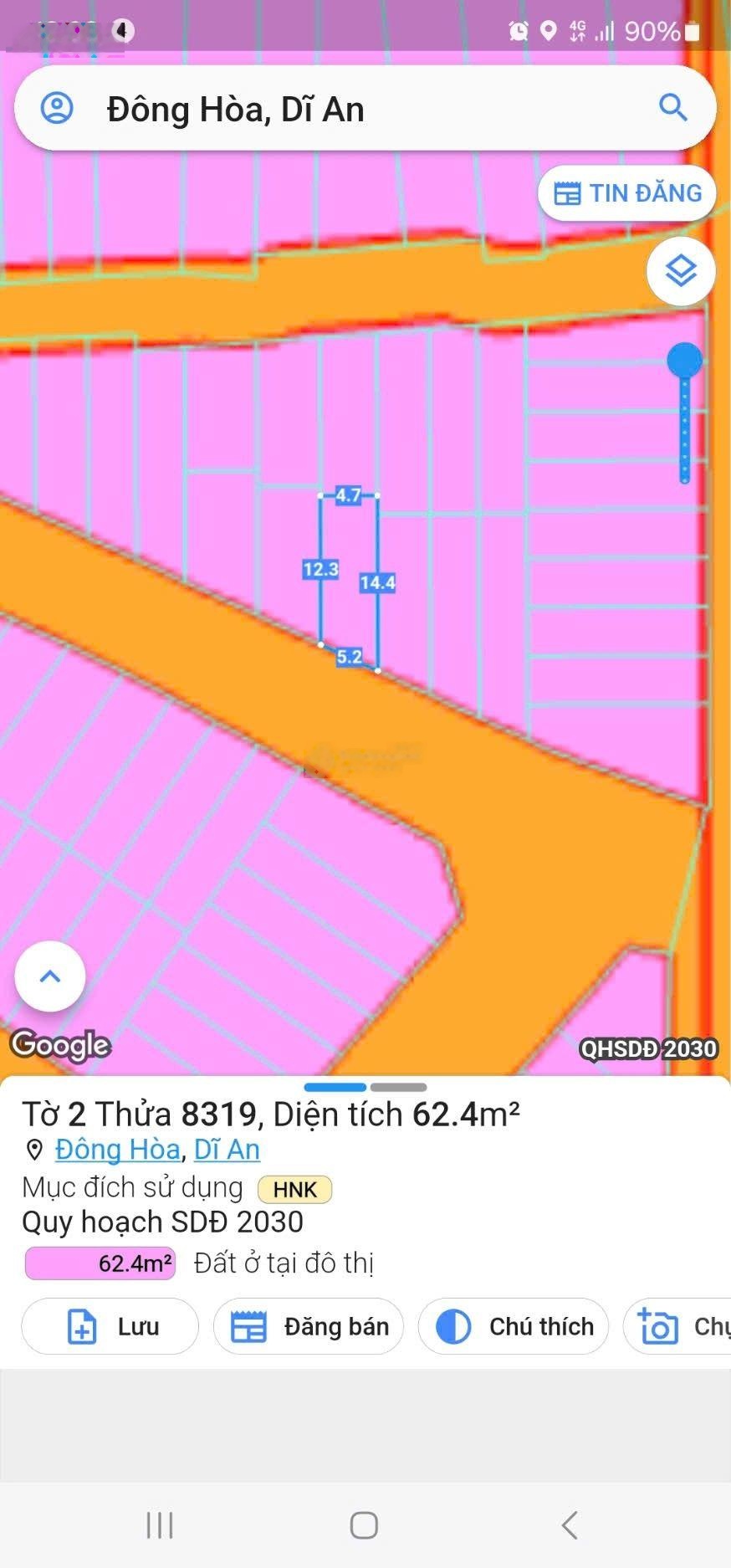This screenshot has height=1568, width=731.
Task: Open the recent apps button
Action: (160, 1524)
